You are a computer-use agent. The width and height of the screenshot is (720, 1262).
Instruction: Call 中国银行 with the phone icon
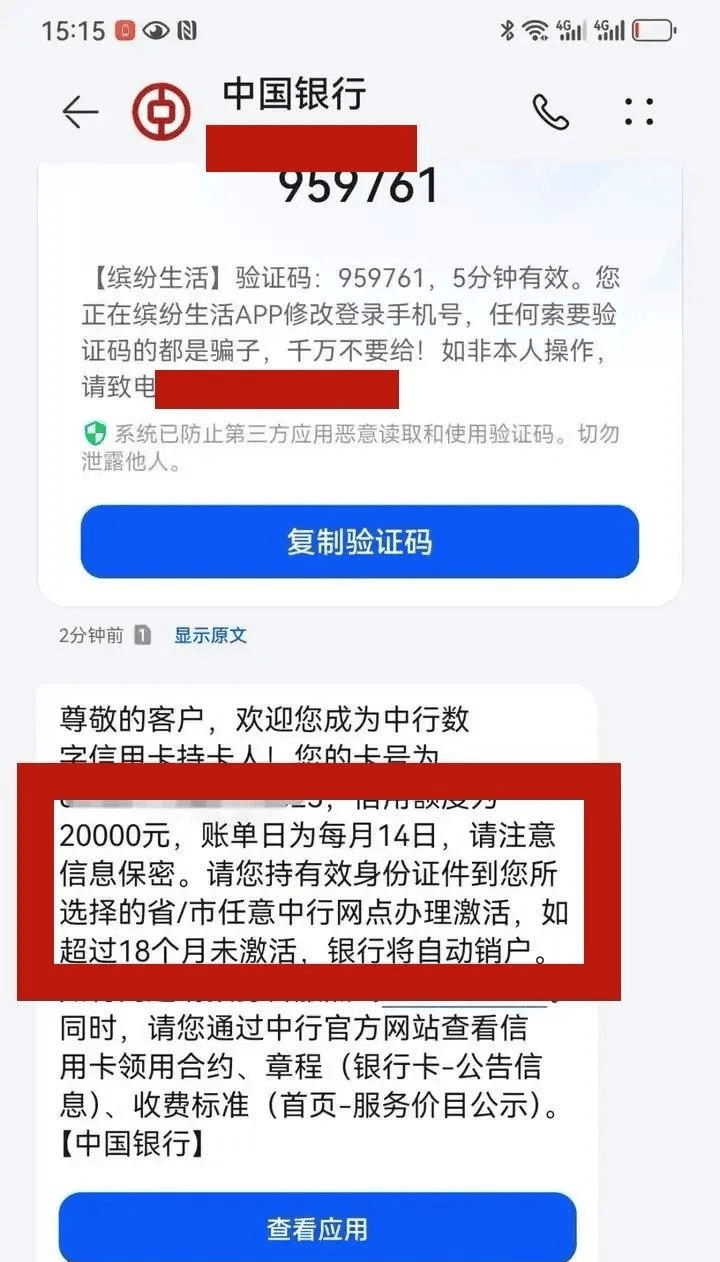pos(550,112)
